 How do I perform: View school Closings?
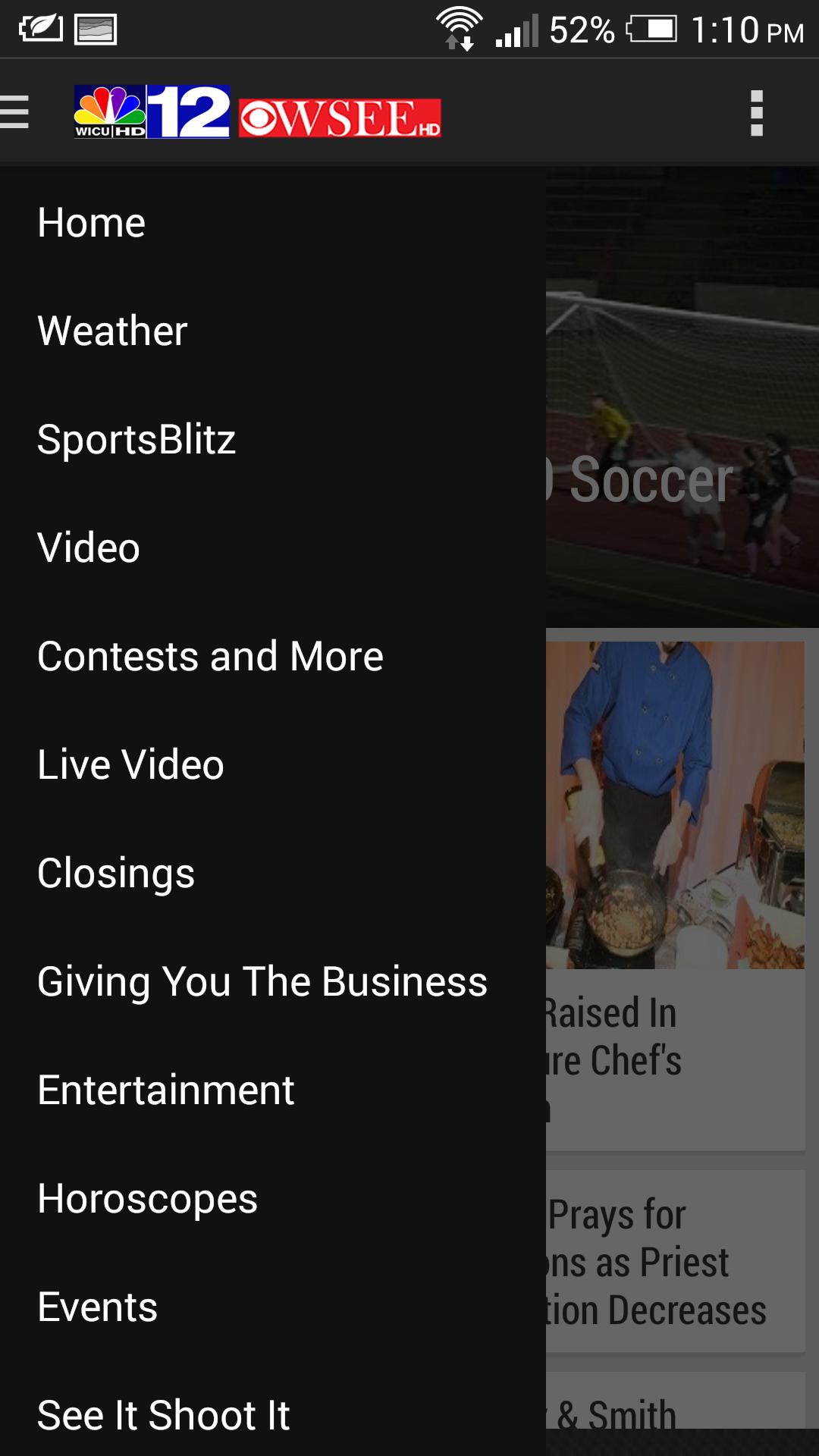coord(115,872)
